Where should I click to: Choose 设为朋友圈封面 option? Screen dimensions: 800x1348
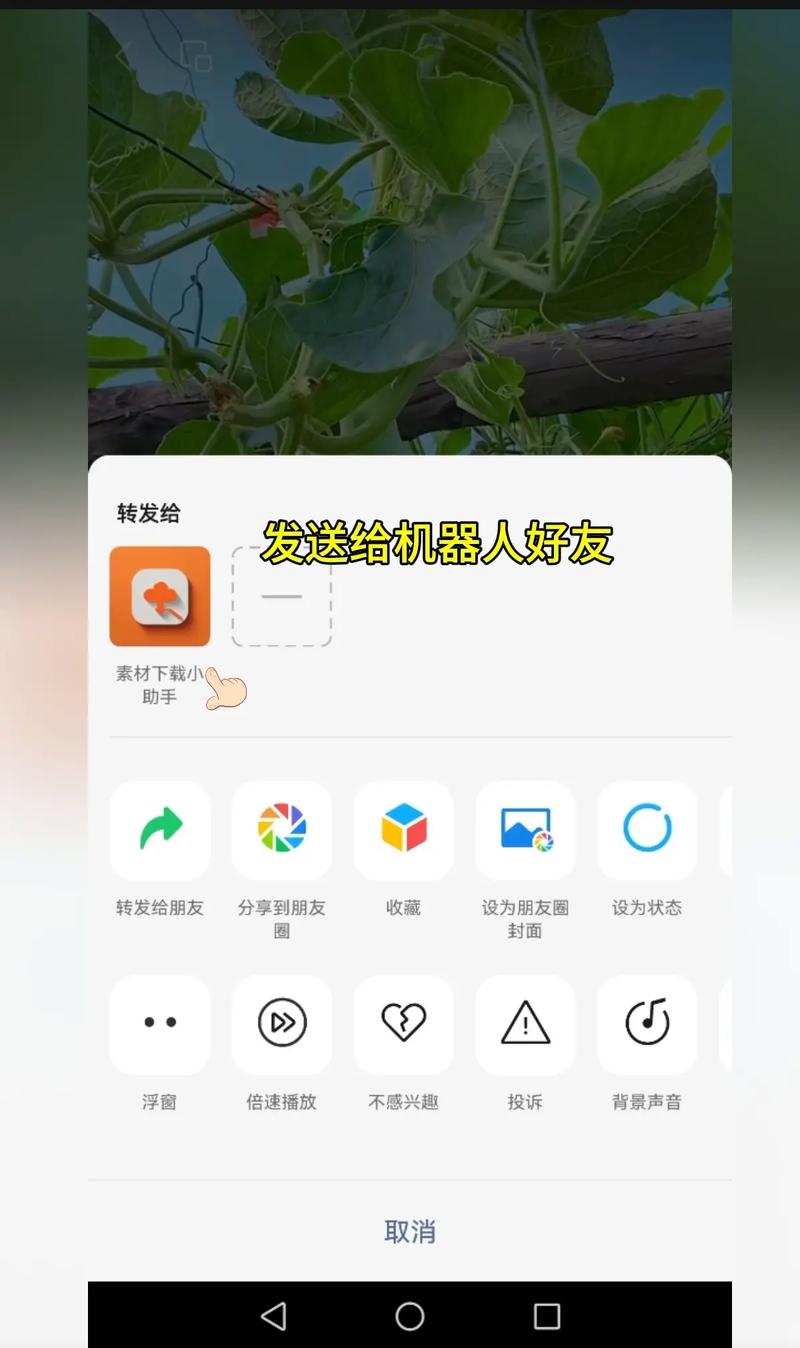pyautogui.click(x=525, y=830)
